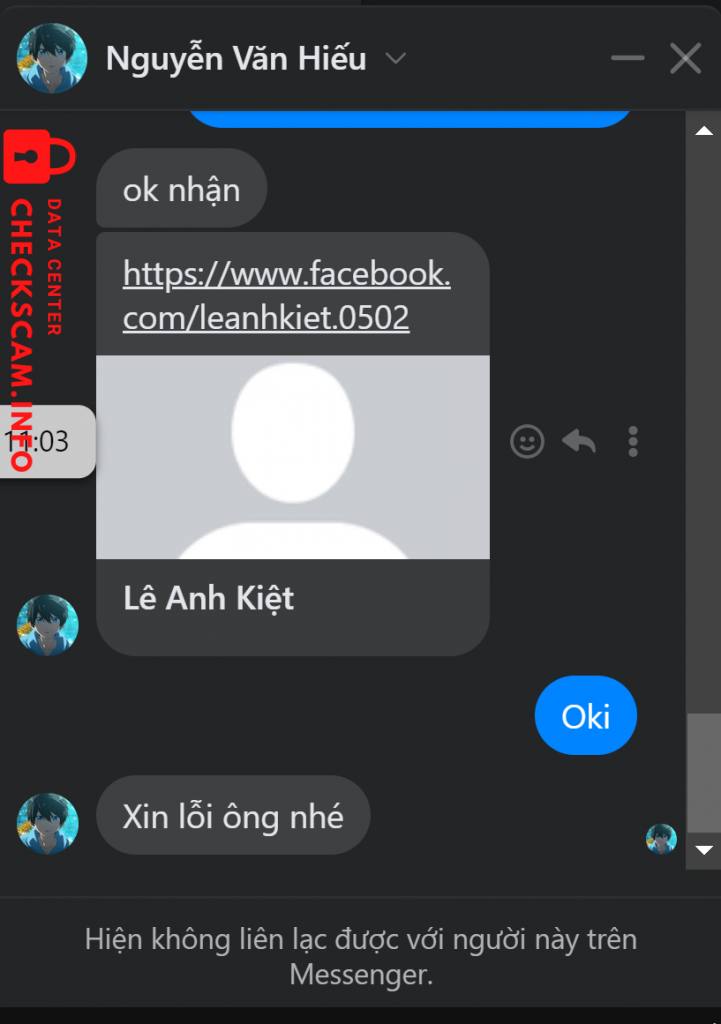Open more options for the link message
This screenshot has height=1024, width=721.
[633, 441]
